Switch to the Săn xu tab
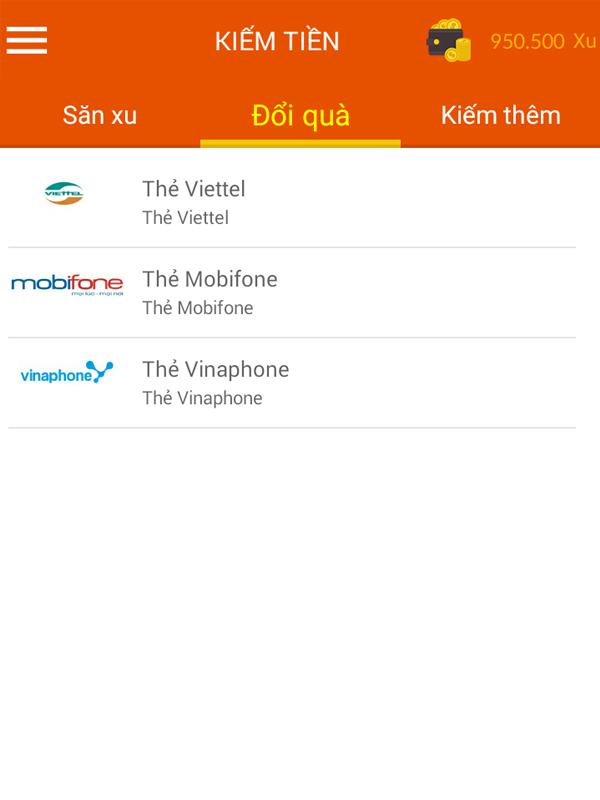This screenshot has height=800, width=600. 100,115
